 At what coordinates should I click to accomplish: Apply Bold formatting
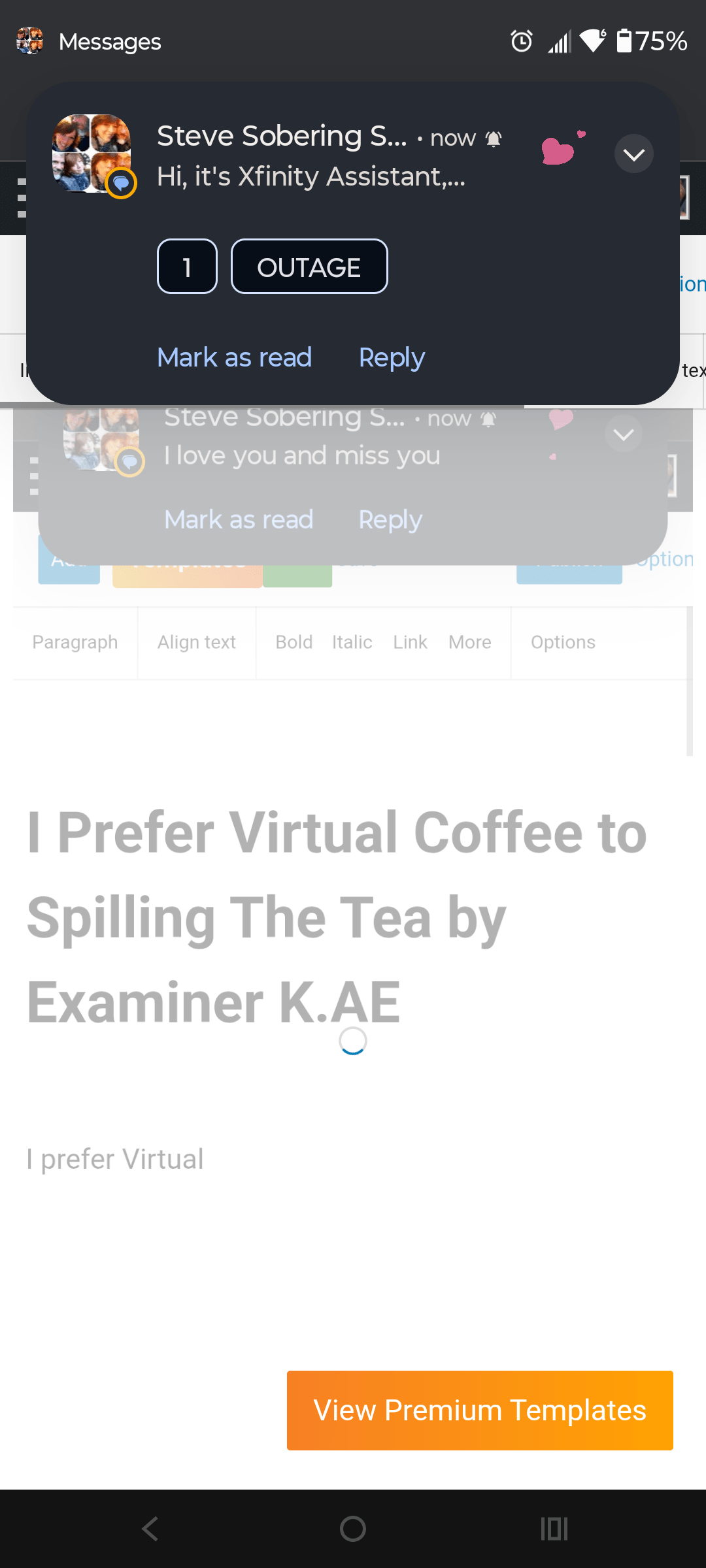click(294, 642)
